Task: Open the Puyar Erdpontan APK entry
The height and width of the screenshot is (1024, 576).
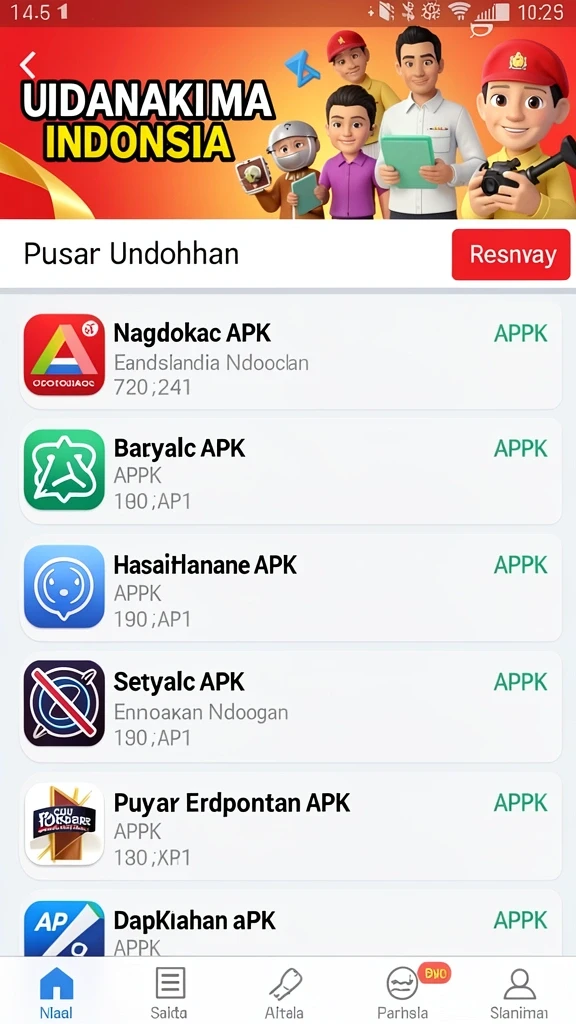Action: click(291, 825)
